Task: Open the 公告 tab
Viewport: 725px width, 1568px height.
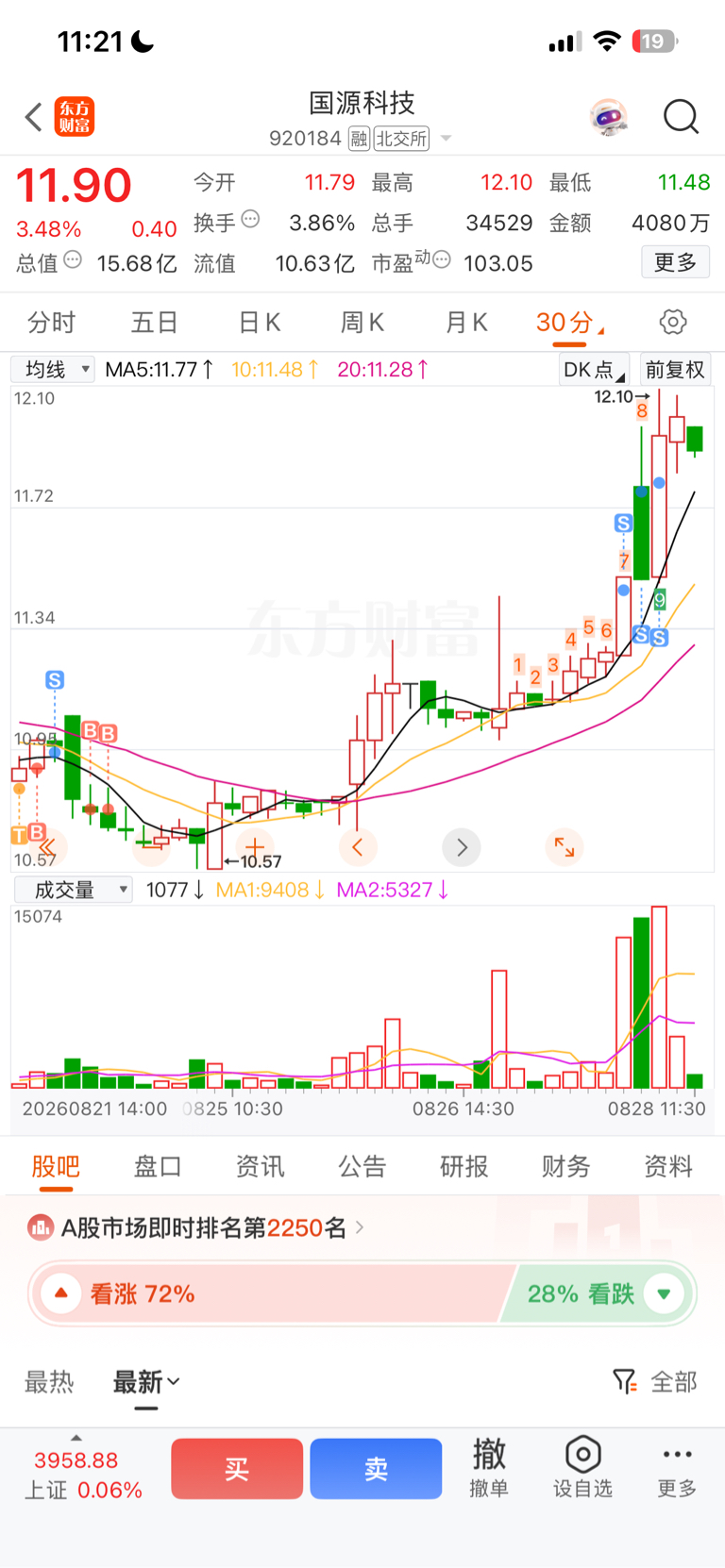Action: [x=362, y=1167]
